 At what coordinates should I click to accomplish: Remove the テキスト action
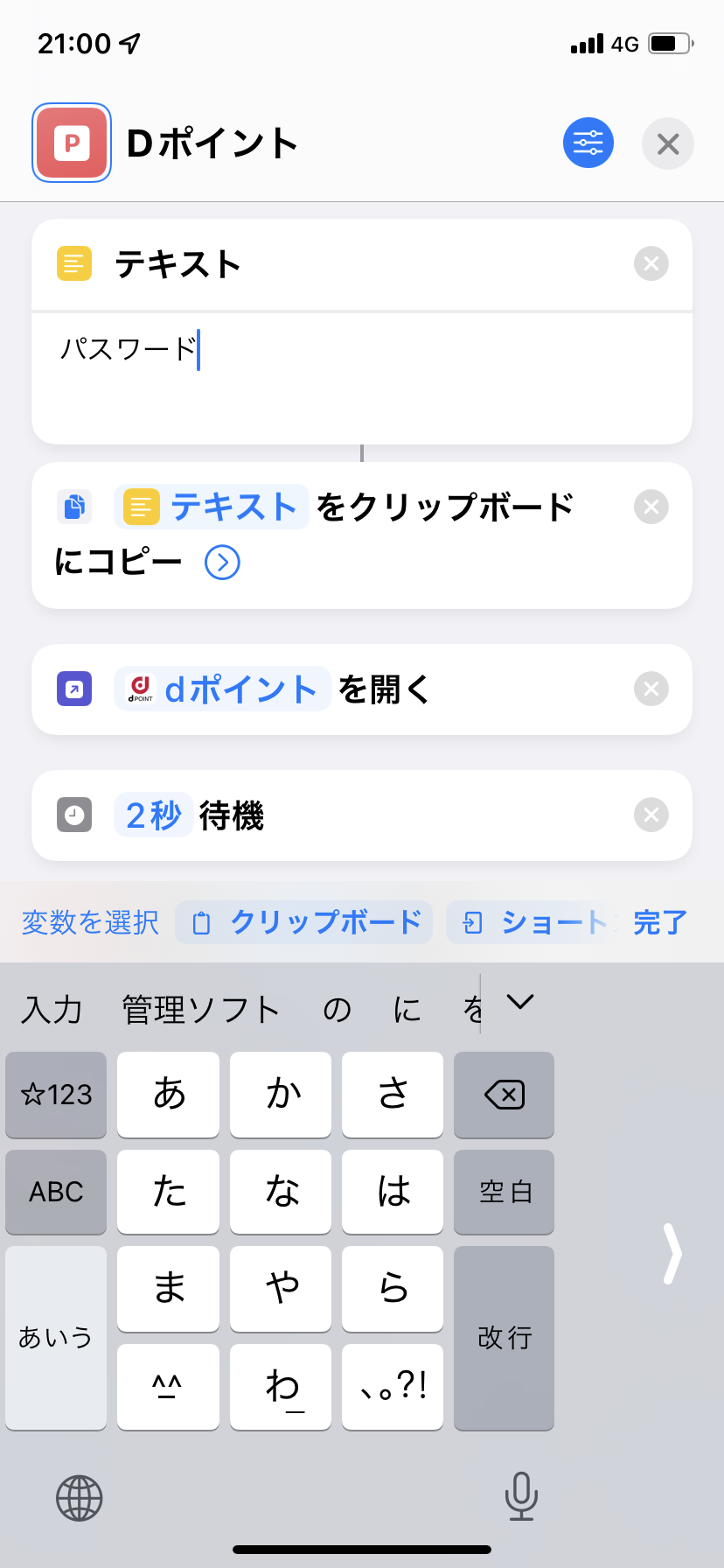point(651,263)
